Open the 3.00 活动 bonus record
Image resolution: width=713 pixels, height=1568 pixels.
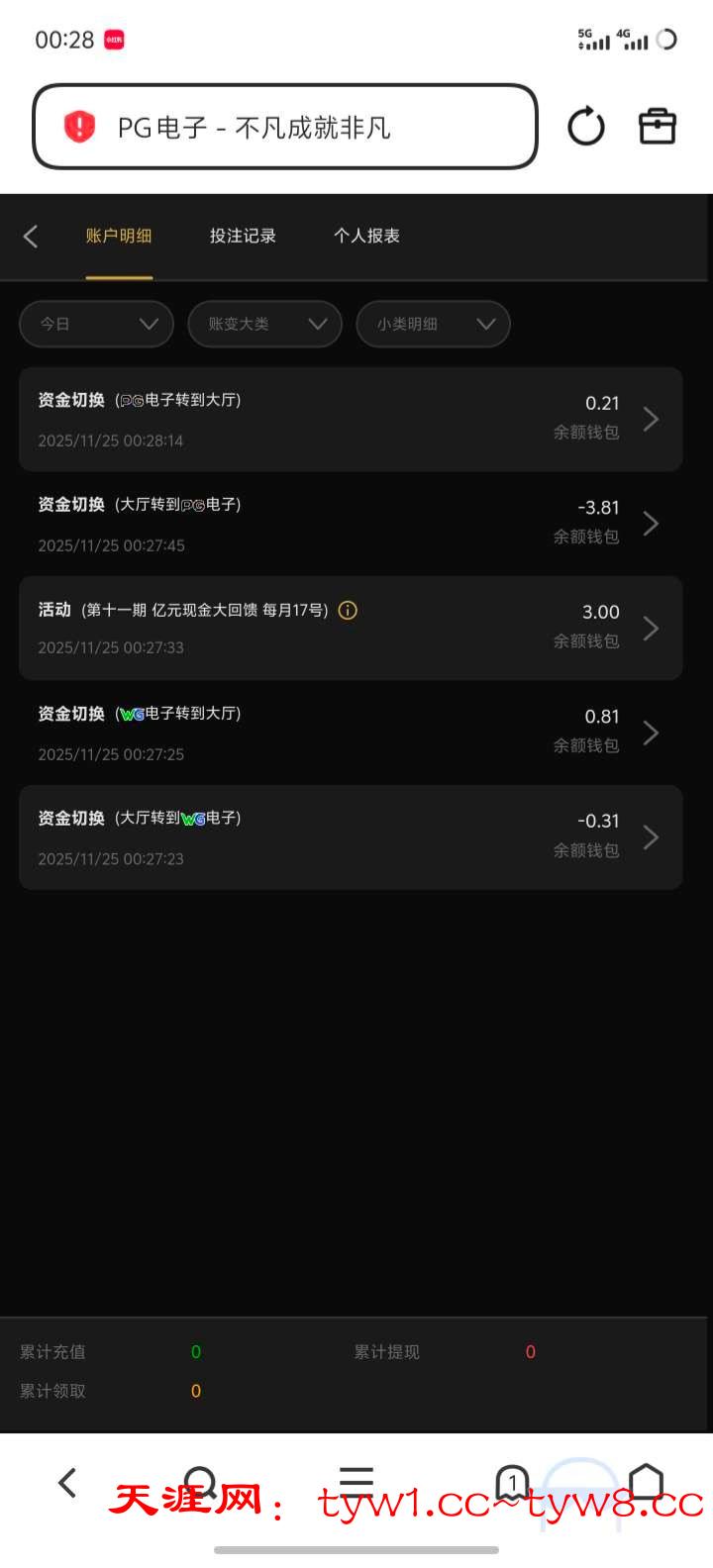[351, 629]
